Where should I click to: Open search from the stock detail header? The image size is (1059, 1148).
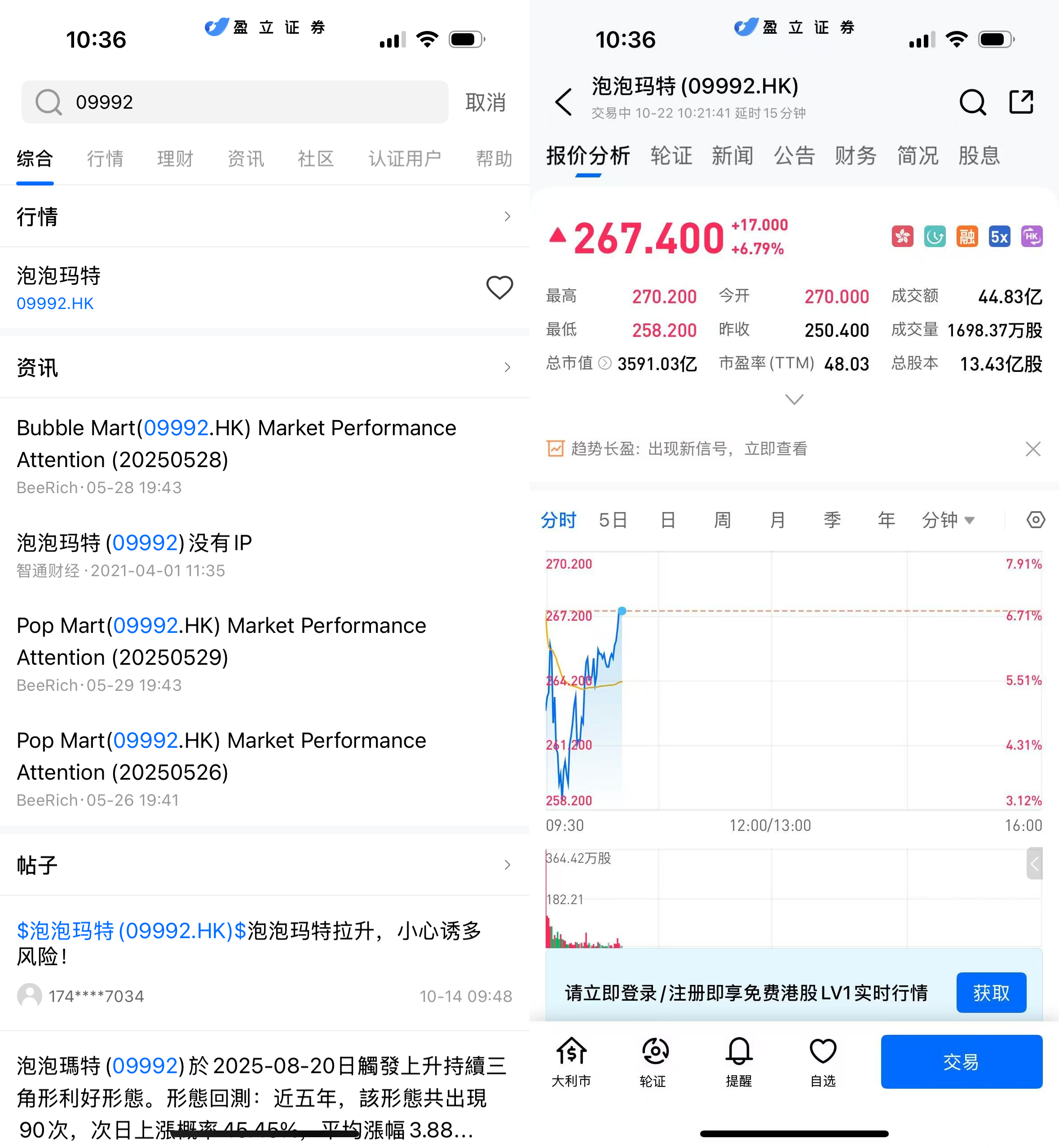tap(972, 102)
